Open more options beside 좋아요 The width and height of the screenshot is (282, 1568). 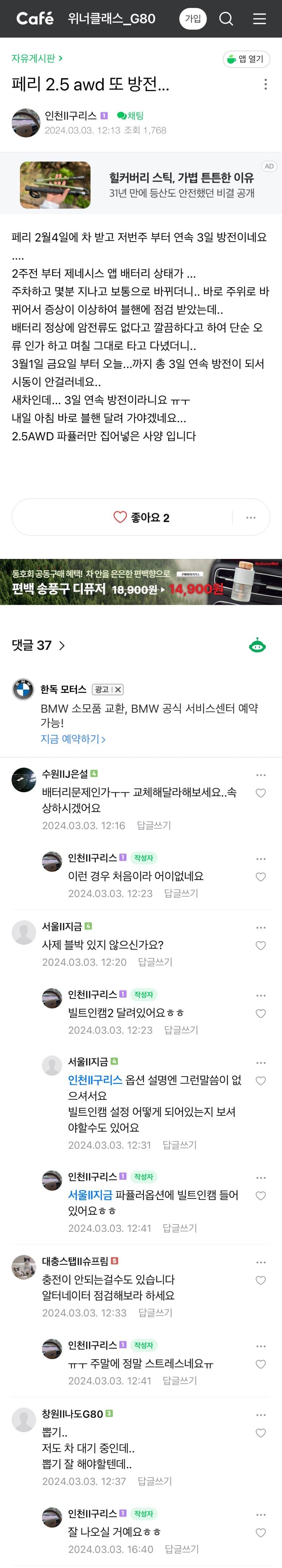pos(251,517)
